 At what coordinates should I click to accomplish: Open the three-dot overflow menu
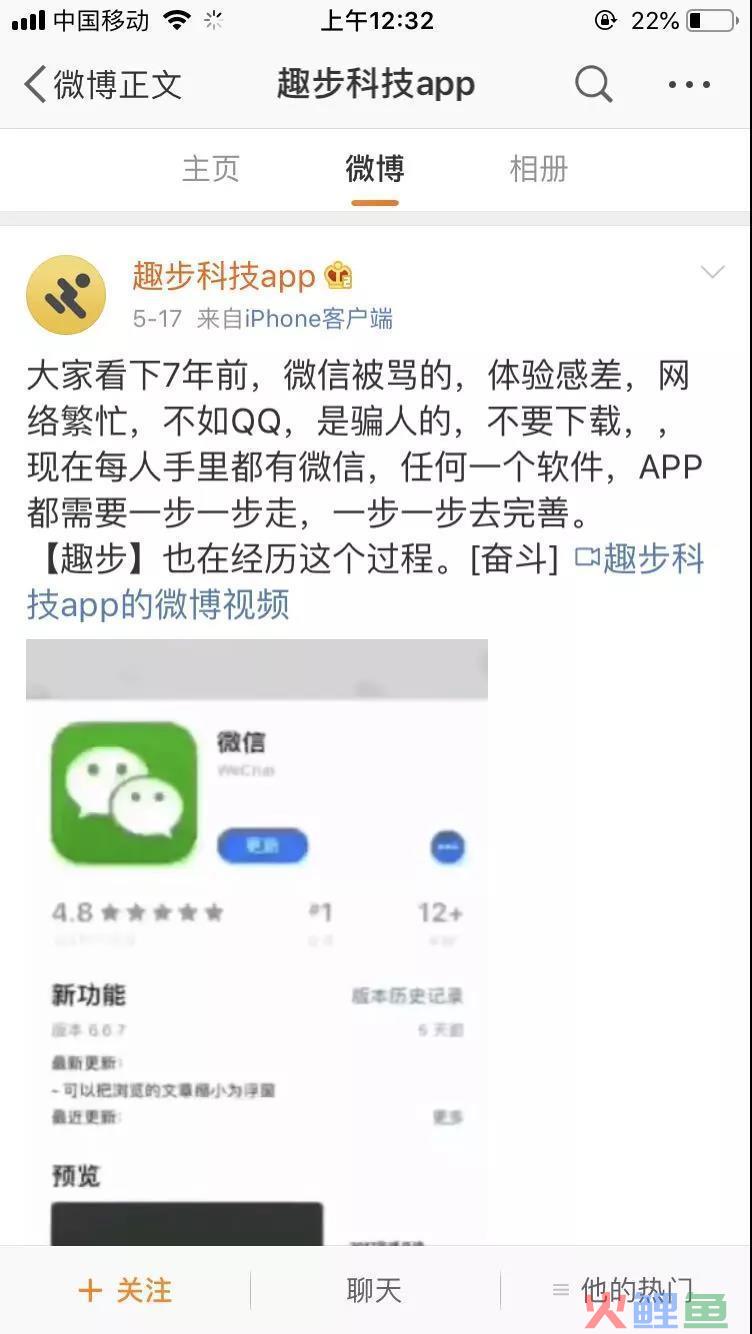click(x=689, y=85)
